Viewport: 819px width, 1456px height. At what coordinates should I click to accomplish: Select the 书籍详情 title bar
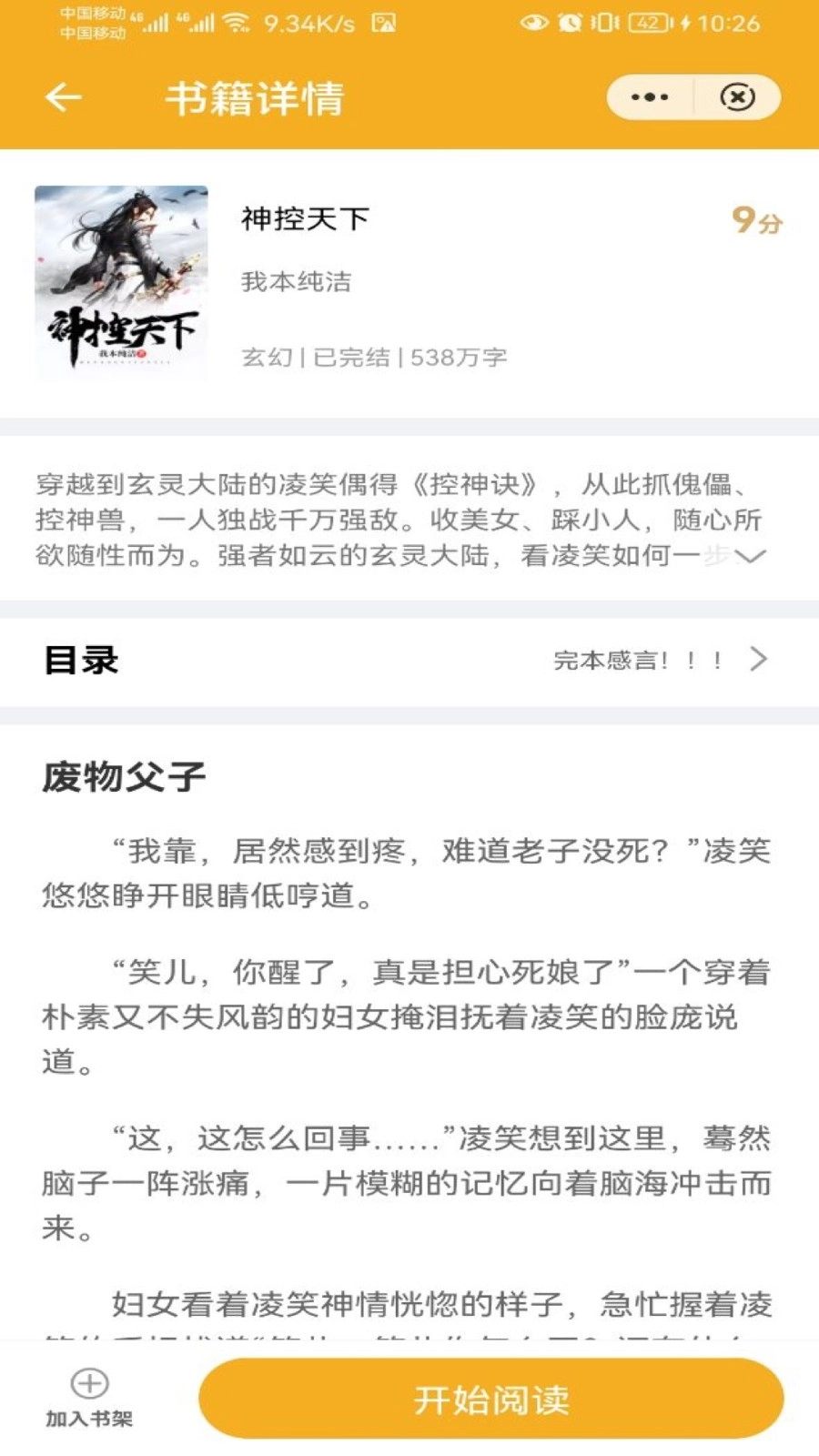pyautogui.click(x=256, y=96)
